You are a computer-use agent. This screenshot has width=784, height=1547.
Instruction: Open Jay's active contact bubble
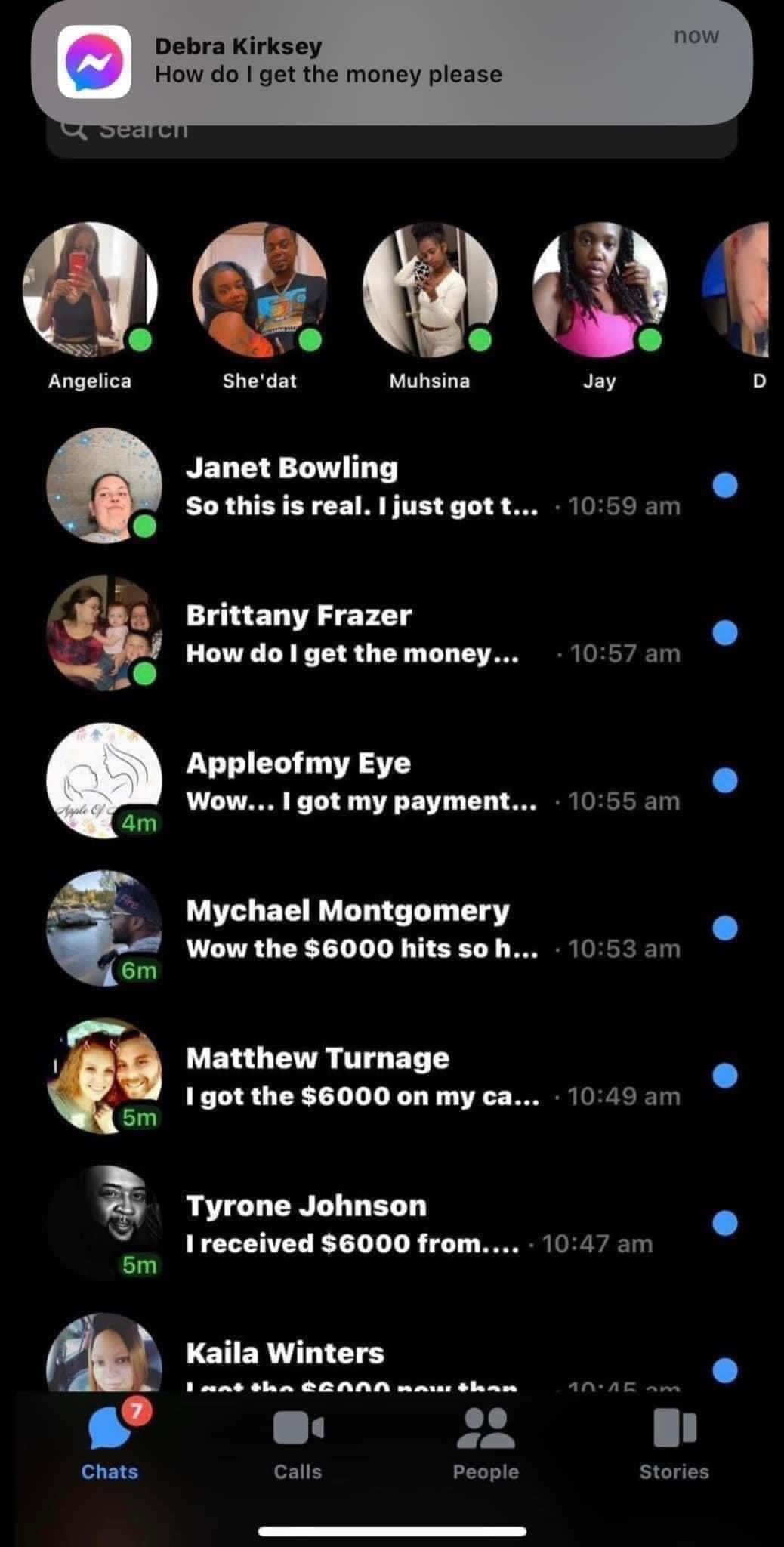(x=600, y=289)
